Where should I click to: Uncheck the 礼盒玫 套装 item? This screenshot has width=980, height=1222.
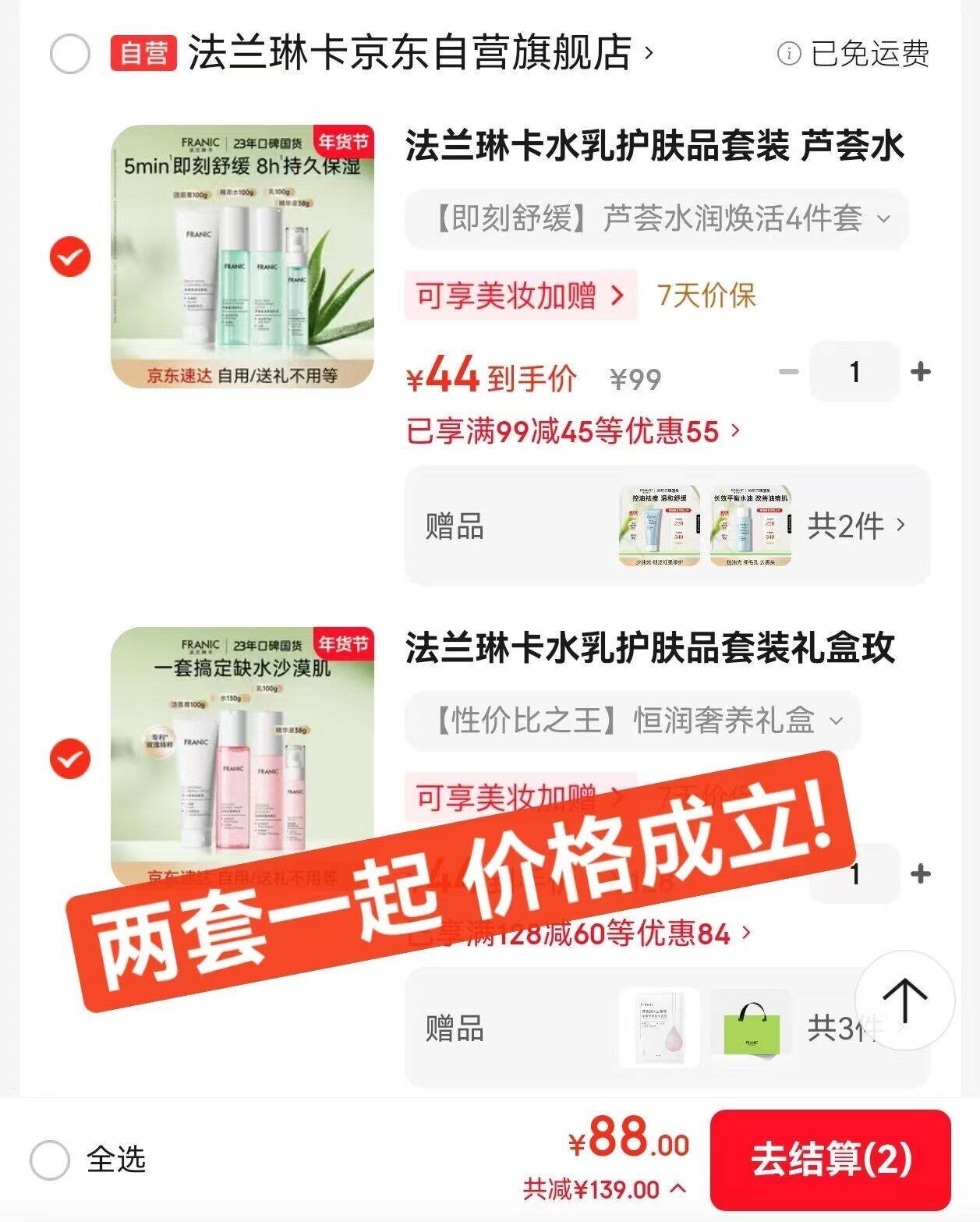72,756
